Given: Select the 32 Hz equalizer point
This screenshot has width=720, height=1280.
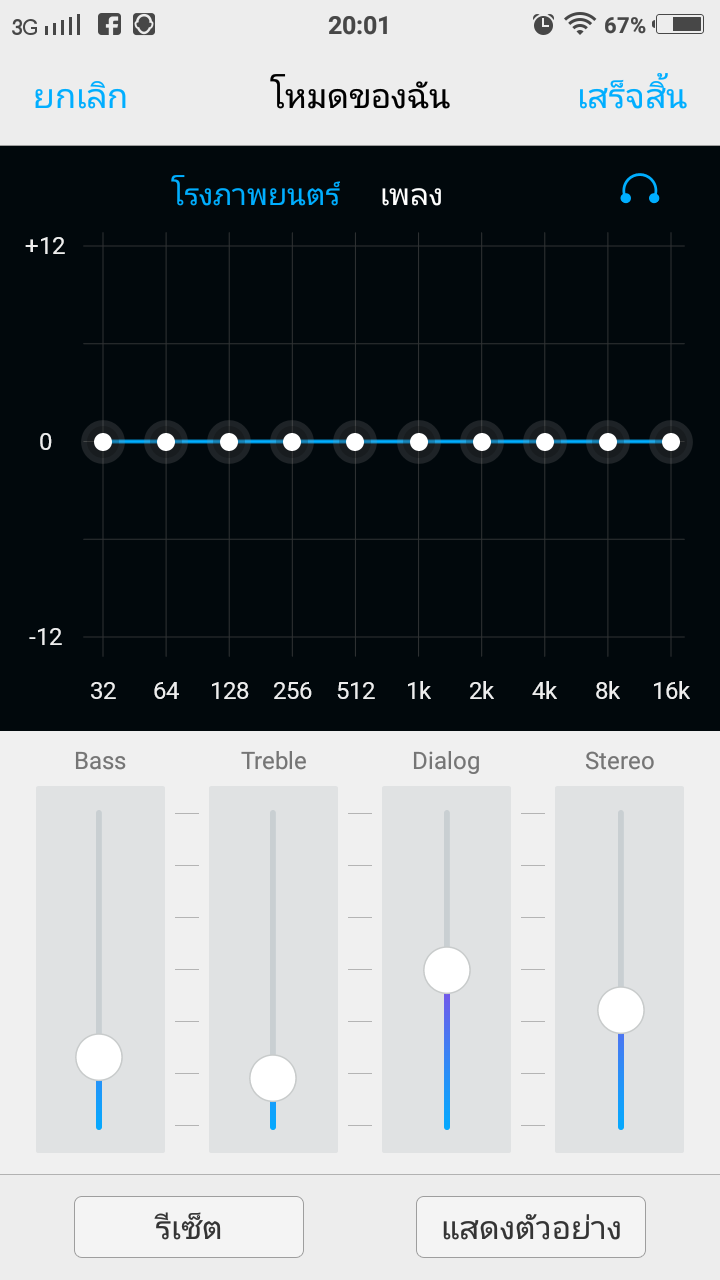Looking at the screenshot, I should point(103,442).
